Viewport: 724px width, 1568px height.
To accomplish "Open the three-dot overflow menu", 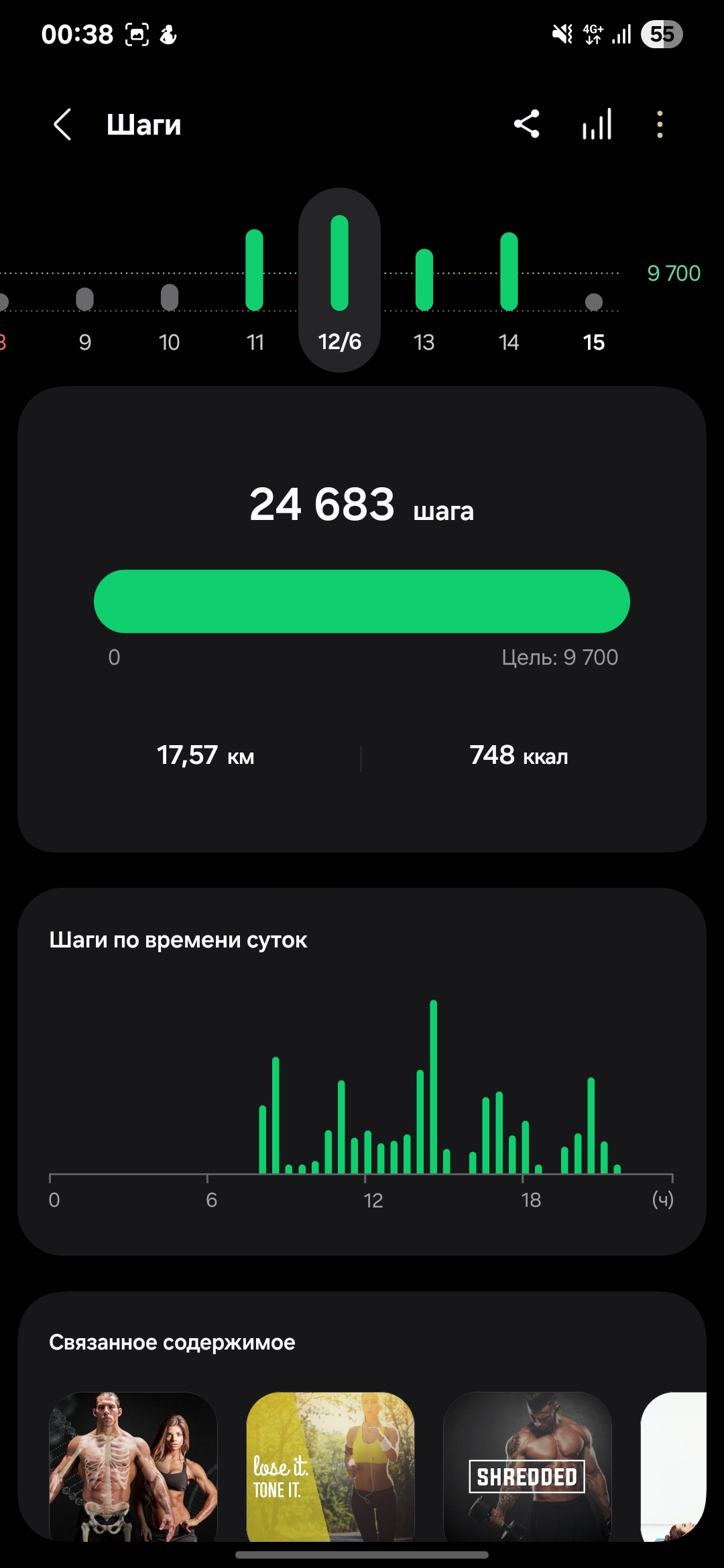I will [x=660, y=125].
